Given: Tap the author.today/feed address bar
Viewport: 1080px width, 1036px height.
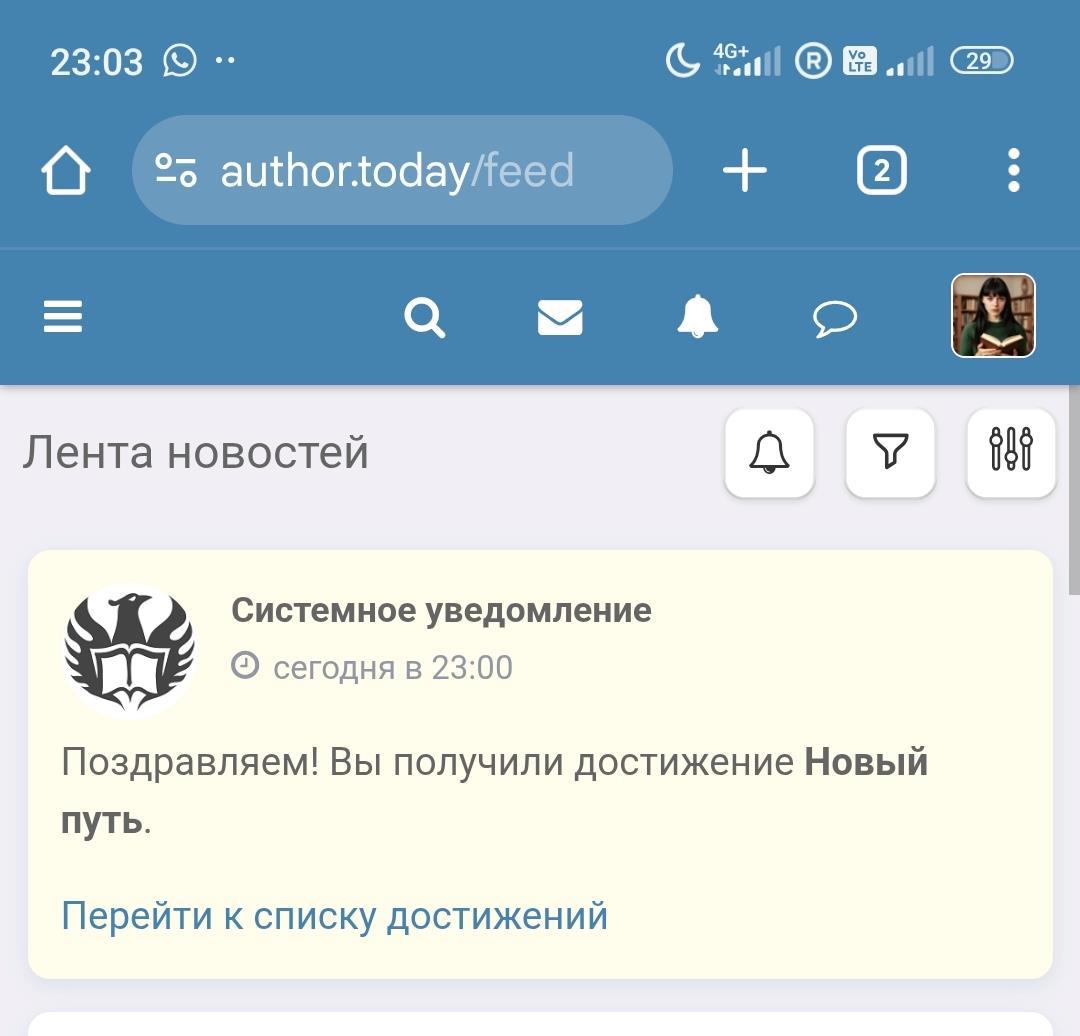Looking at the screenshot, I should pyautogui.click(x=400, y=171).
